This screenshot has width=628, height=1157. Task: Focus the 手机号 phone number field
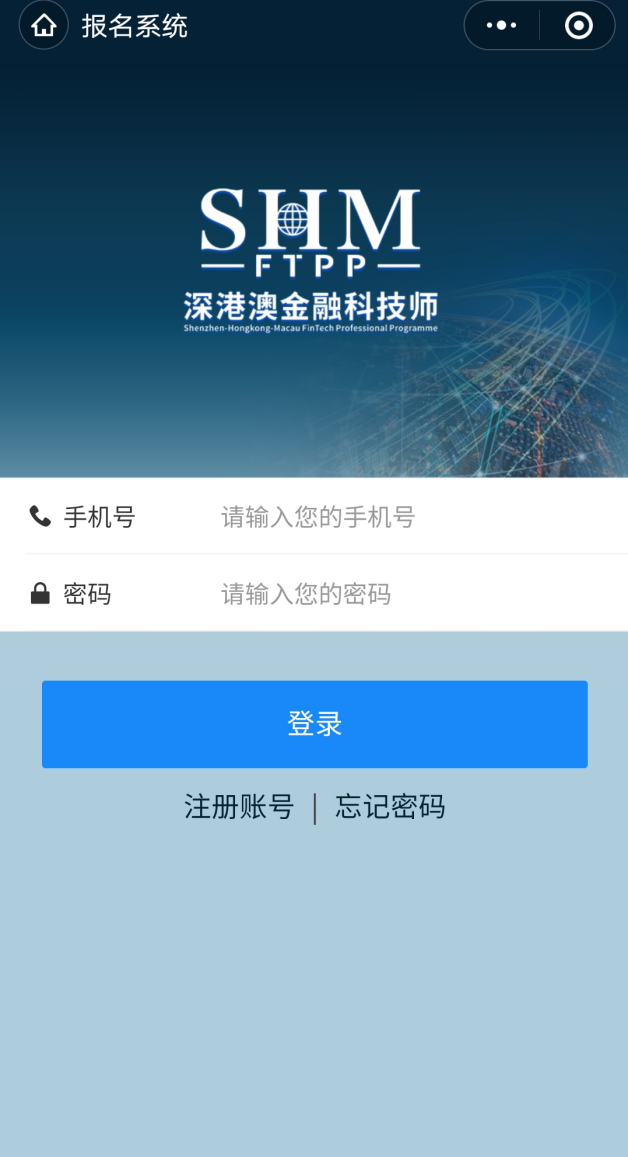[400, 517]
